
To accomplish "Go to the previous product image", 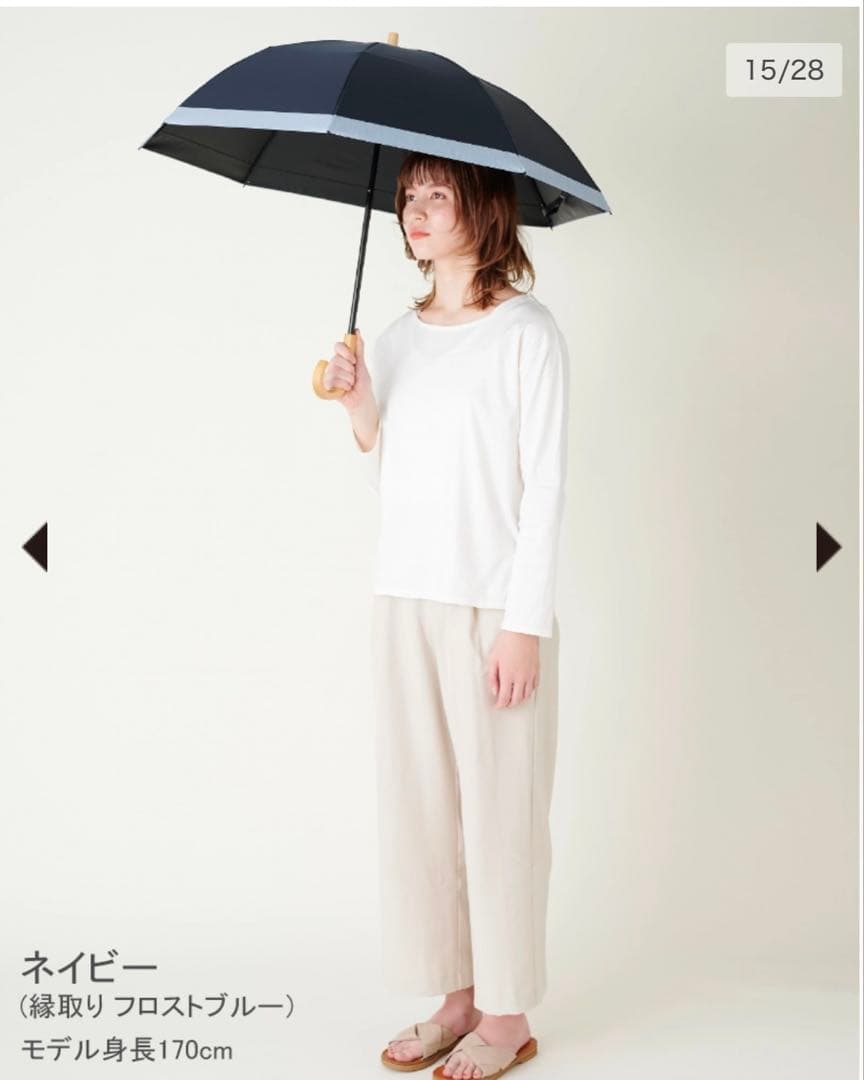I will pyautogui.click(x=35, y=547).
